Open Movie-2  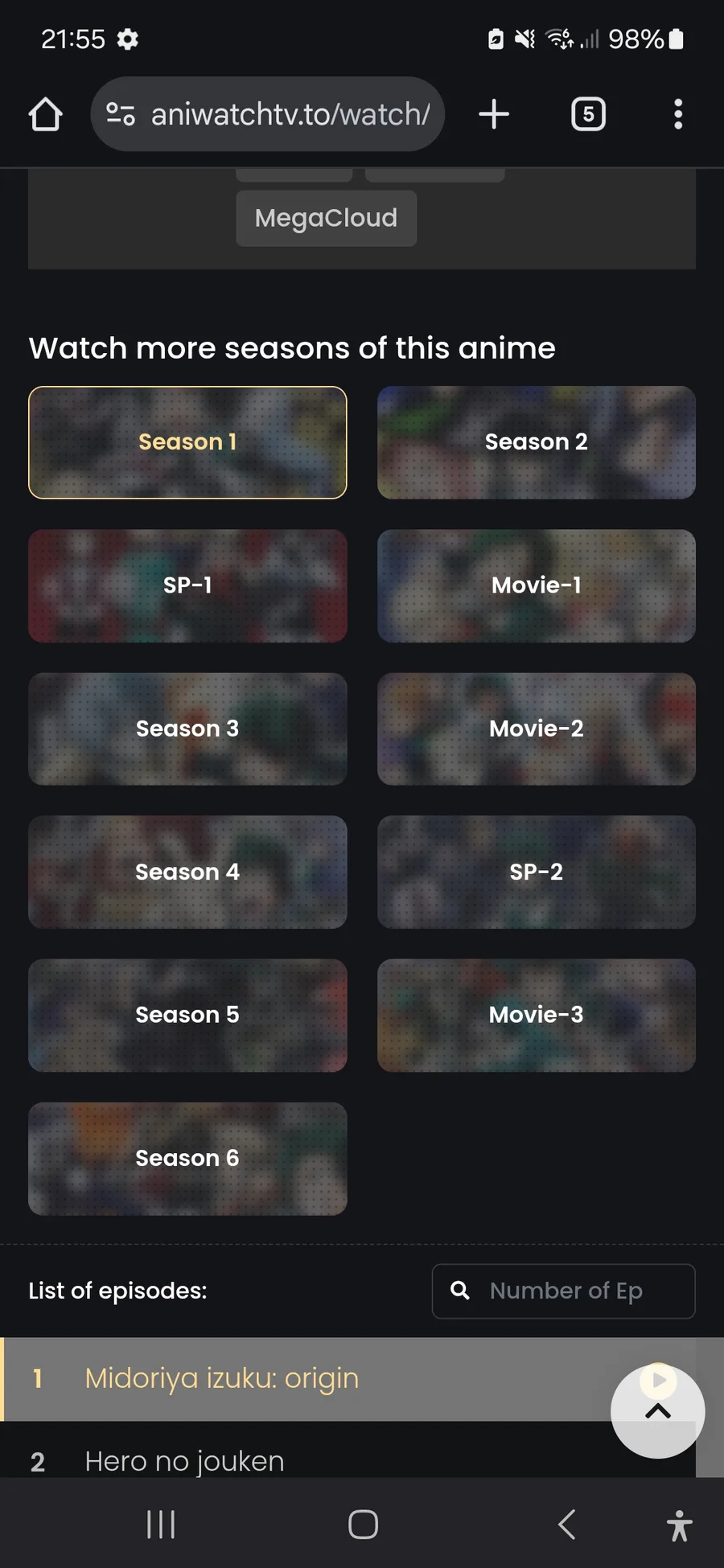coord(536,729)
